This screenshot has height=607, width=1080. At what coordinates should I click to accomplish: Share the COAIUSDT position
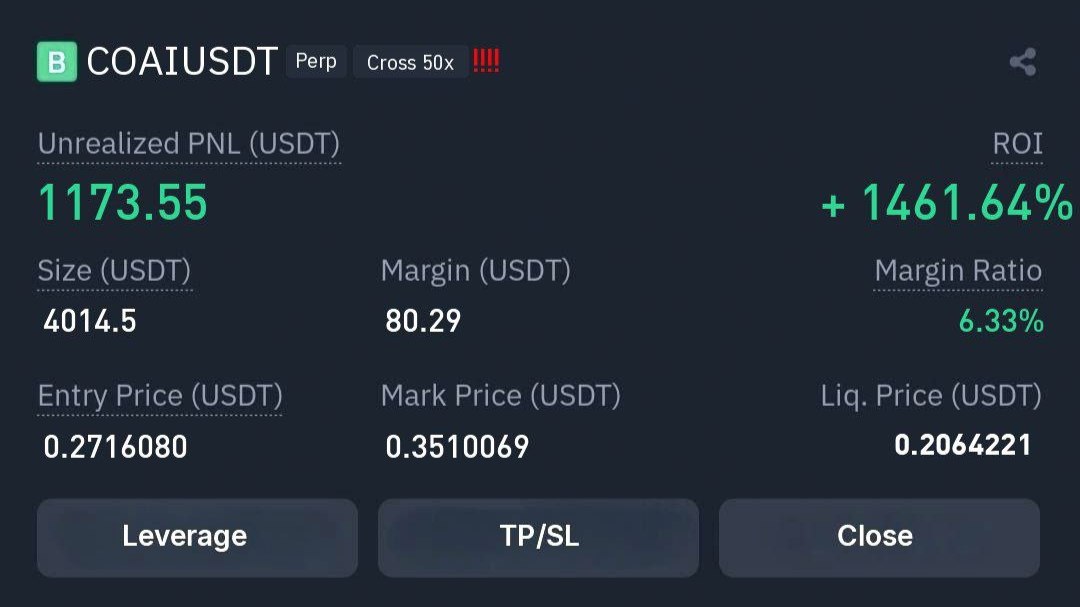coord(1023,62)
